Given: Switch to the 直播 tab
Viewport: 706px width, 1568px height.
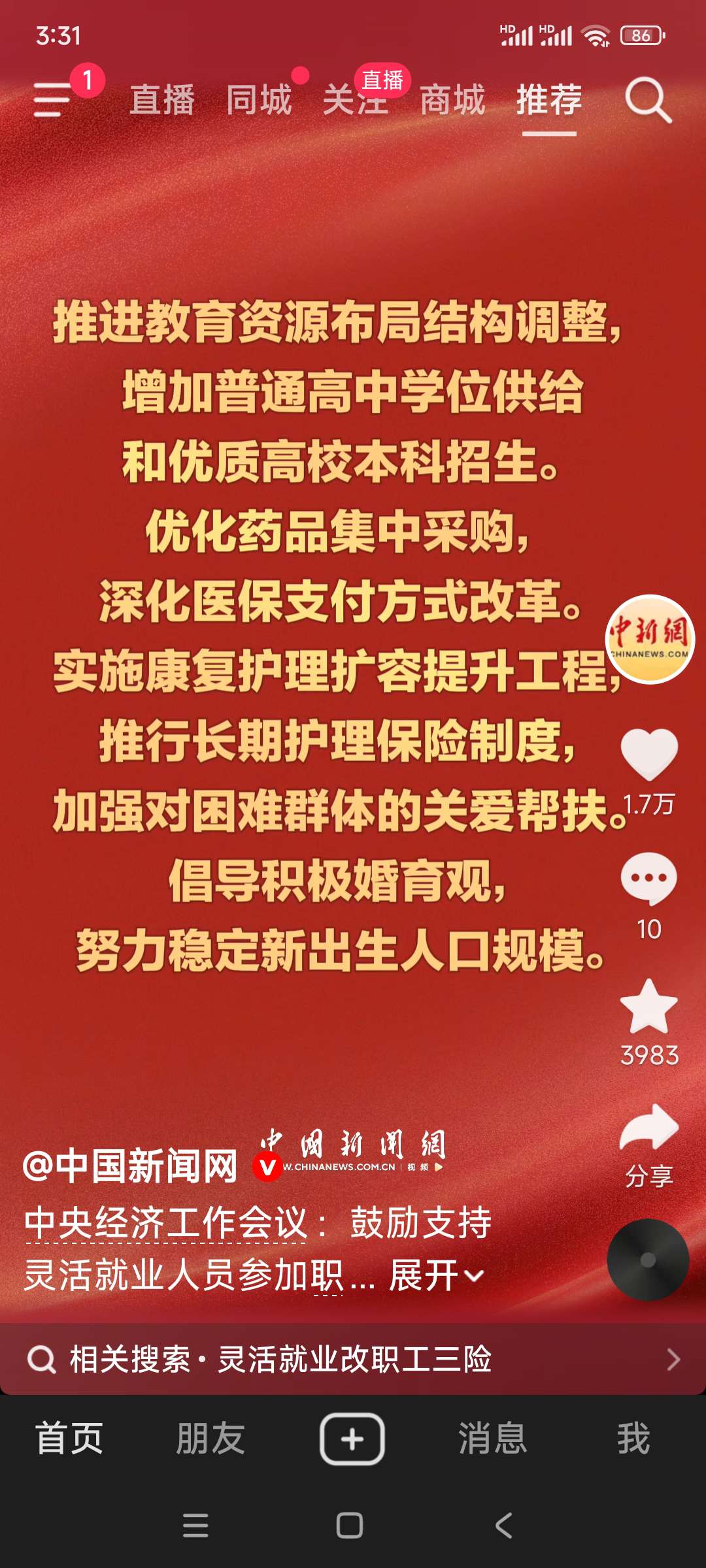Looking at the screenshot, I should [162, 100].
